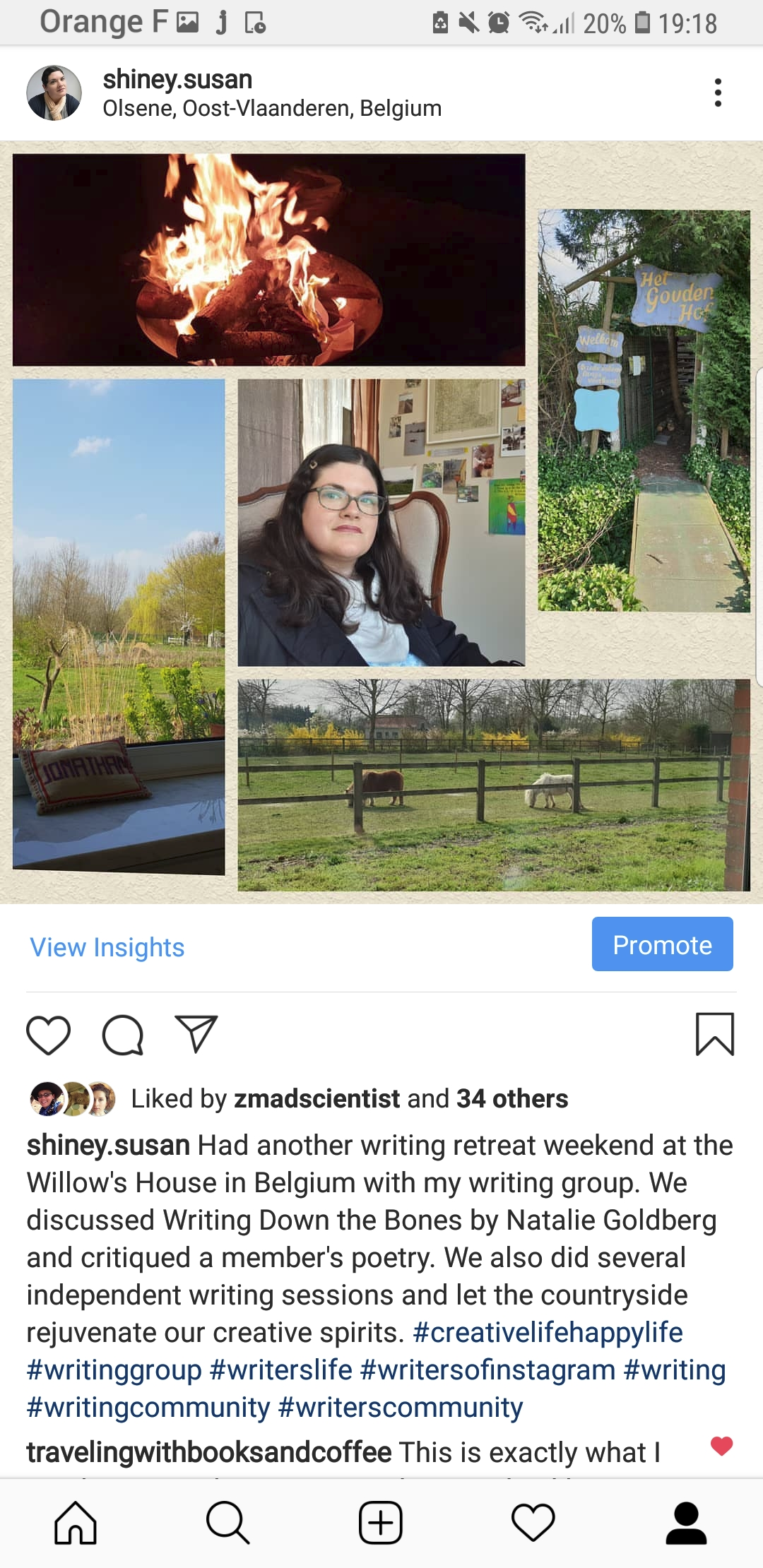
Task: View the list of 34 others who liked
Action: coord(512,1098)
